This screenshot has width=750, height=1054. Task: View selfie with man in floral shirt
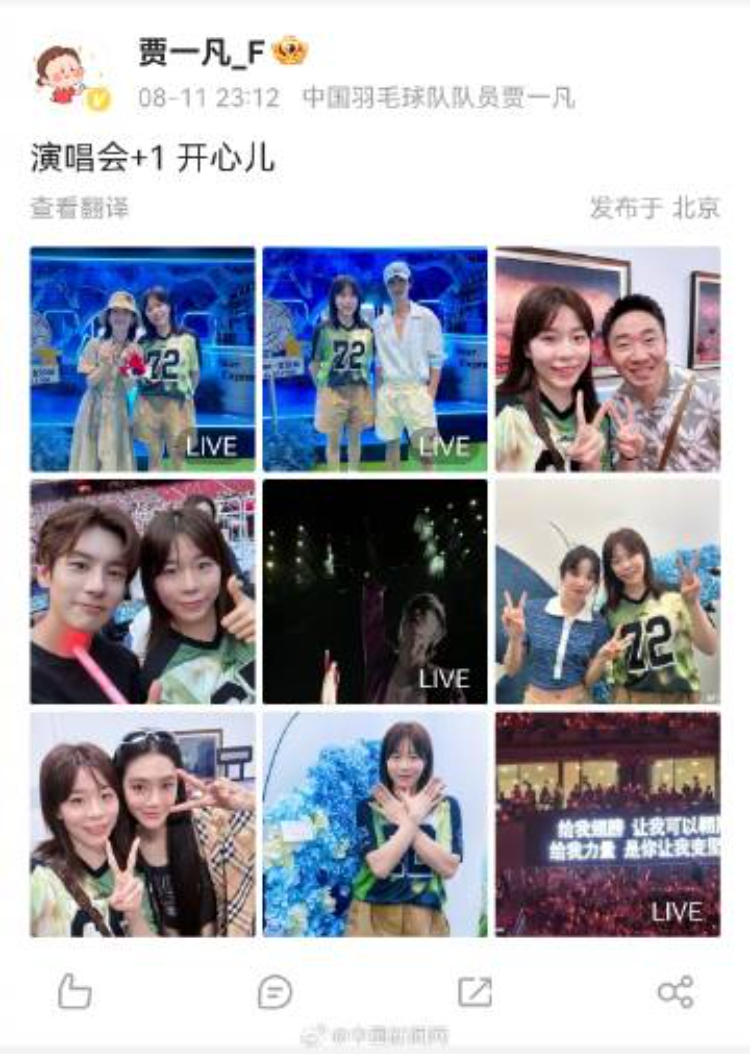point(607,359)
